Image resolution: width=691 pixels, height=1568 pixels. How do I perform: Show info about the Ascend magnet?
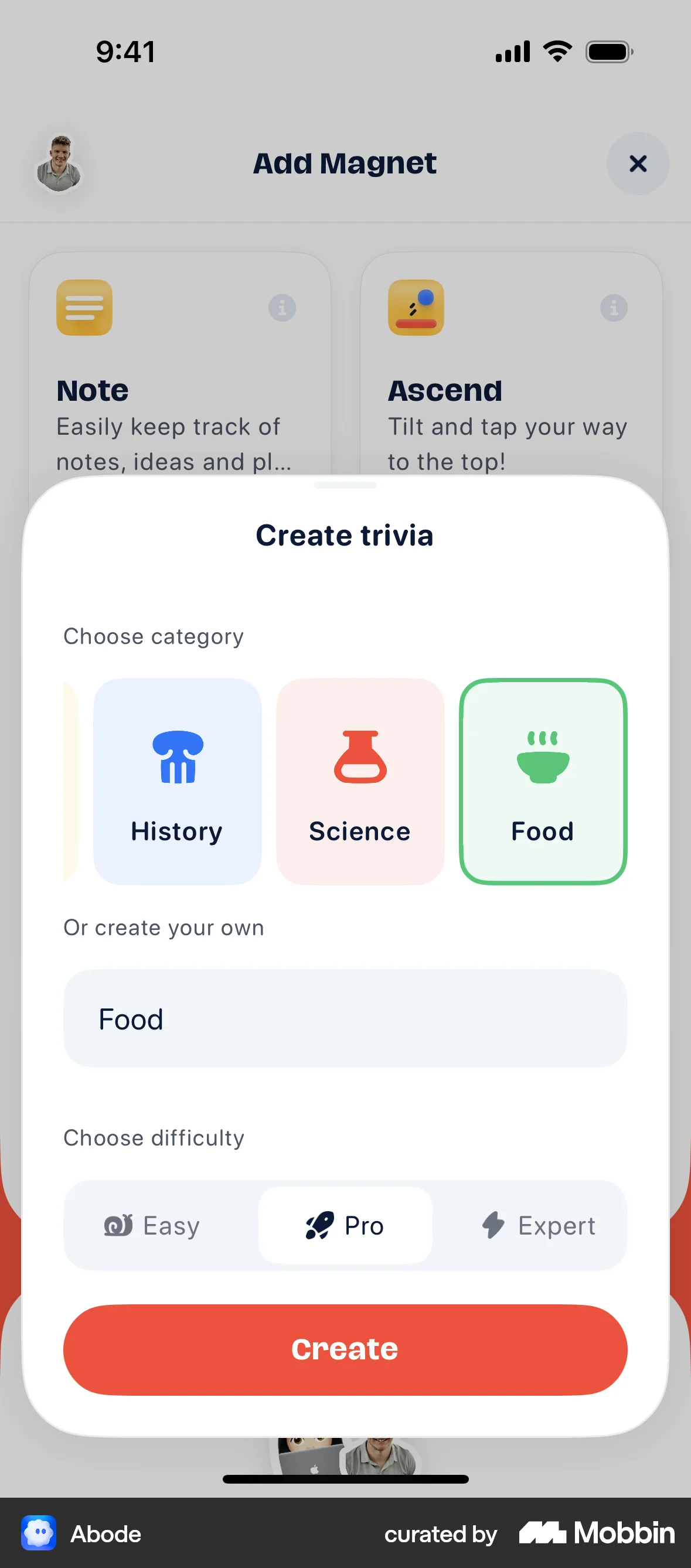point(614,308)
